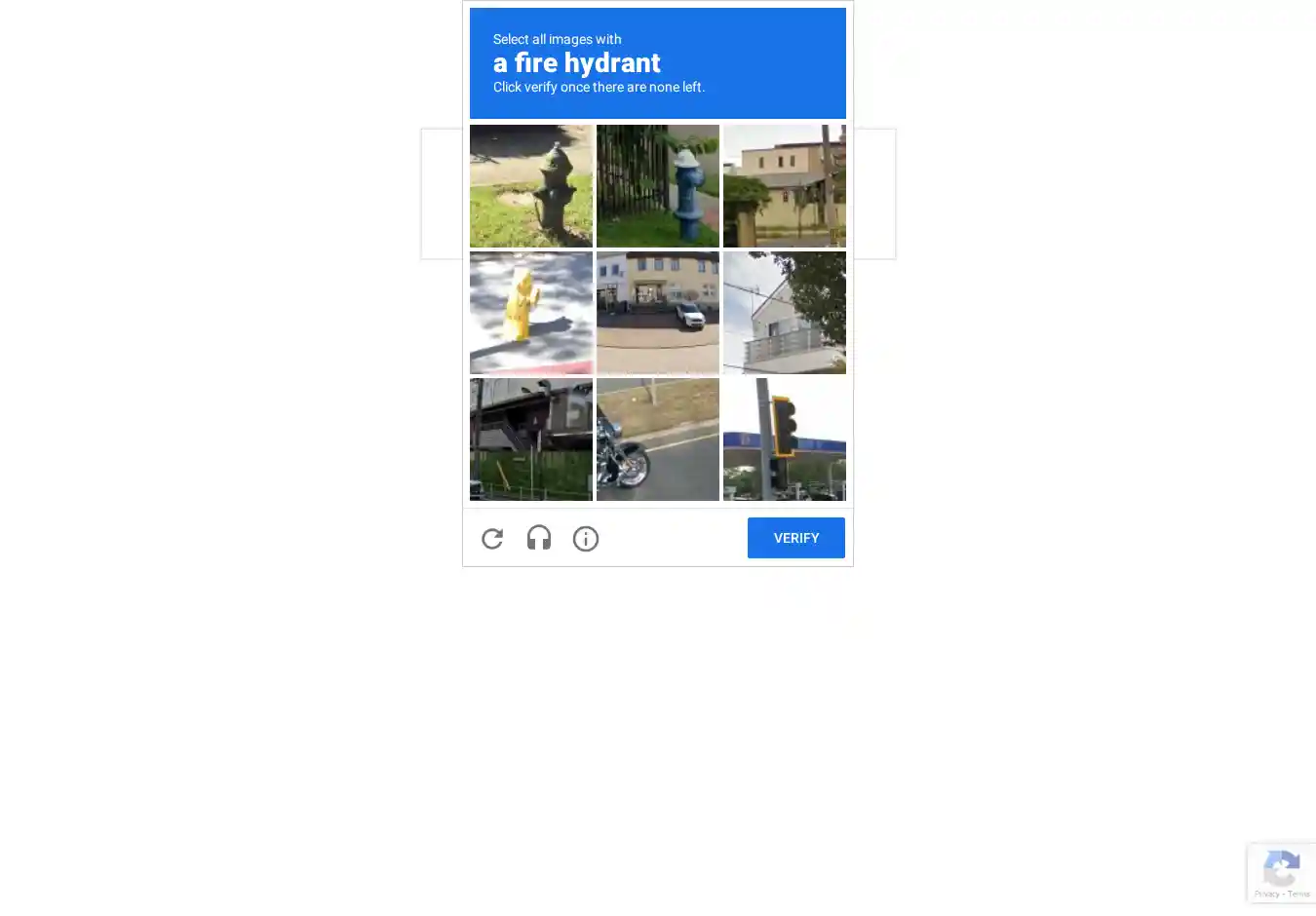Select the beige building tile

click(x=785, y=186)
